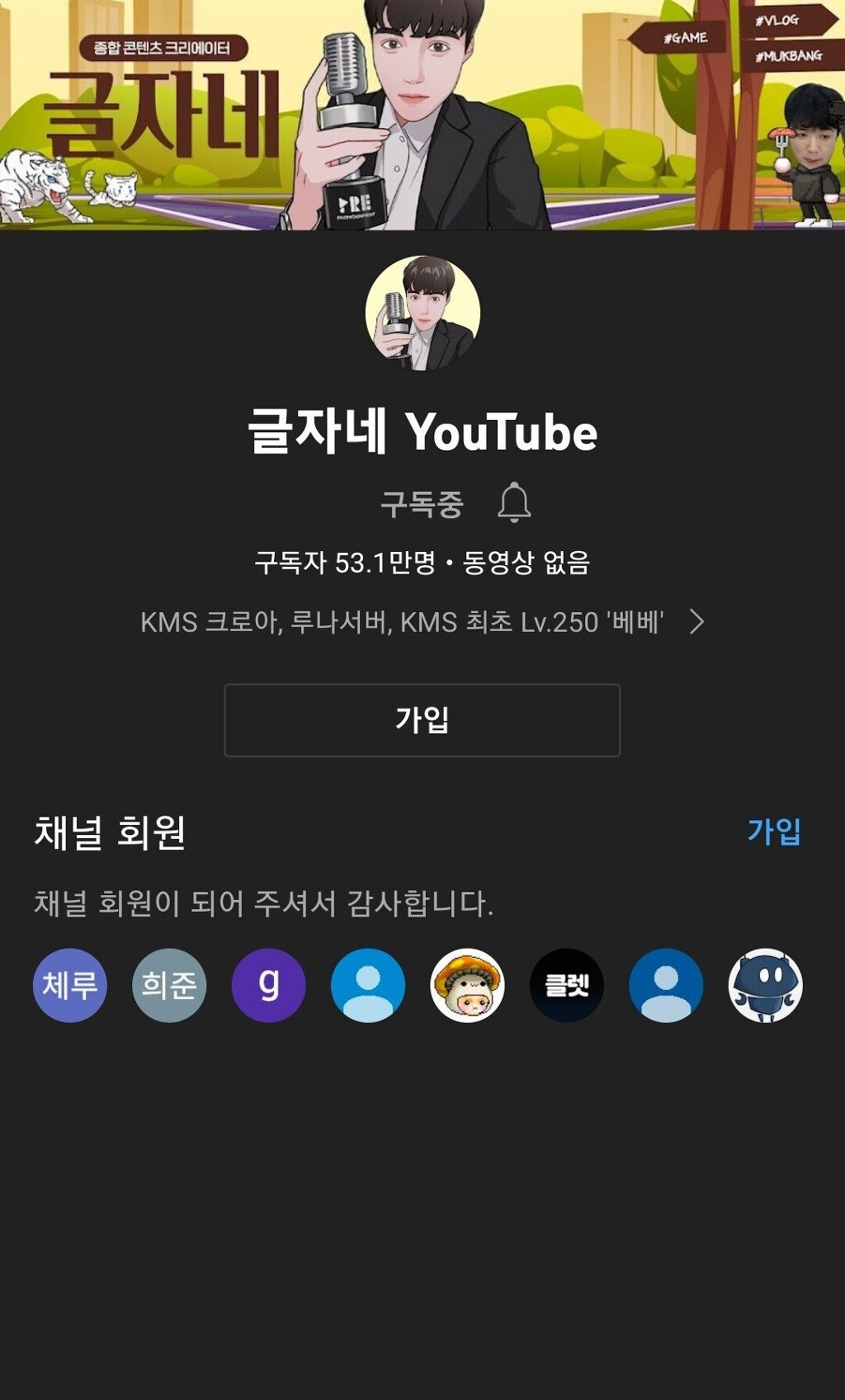Open the 클렛 member avatar

pos(567,985)
